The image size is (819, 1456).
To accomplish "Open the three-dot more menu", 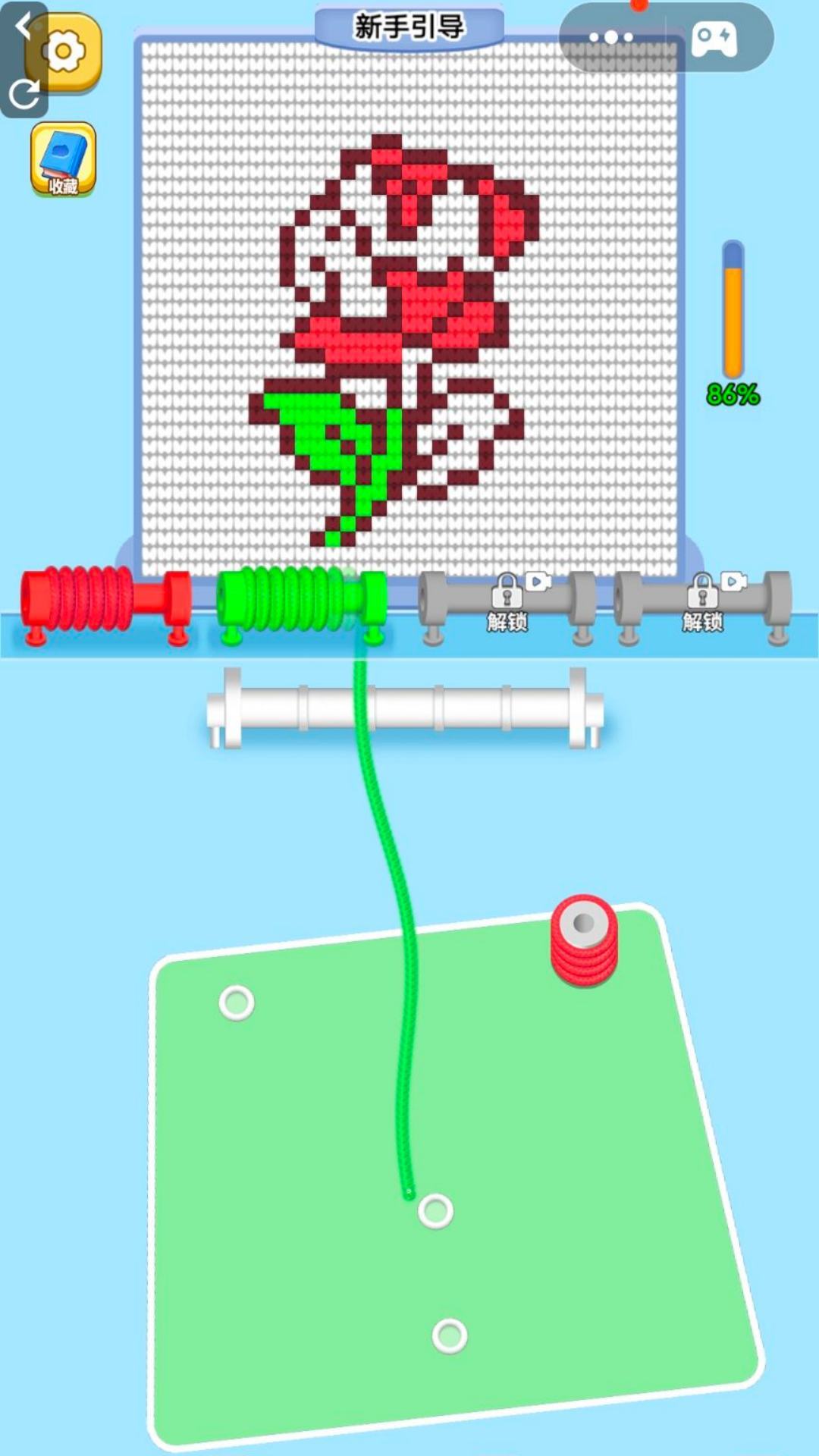I will coord(611,37).
